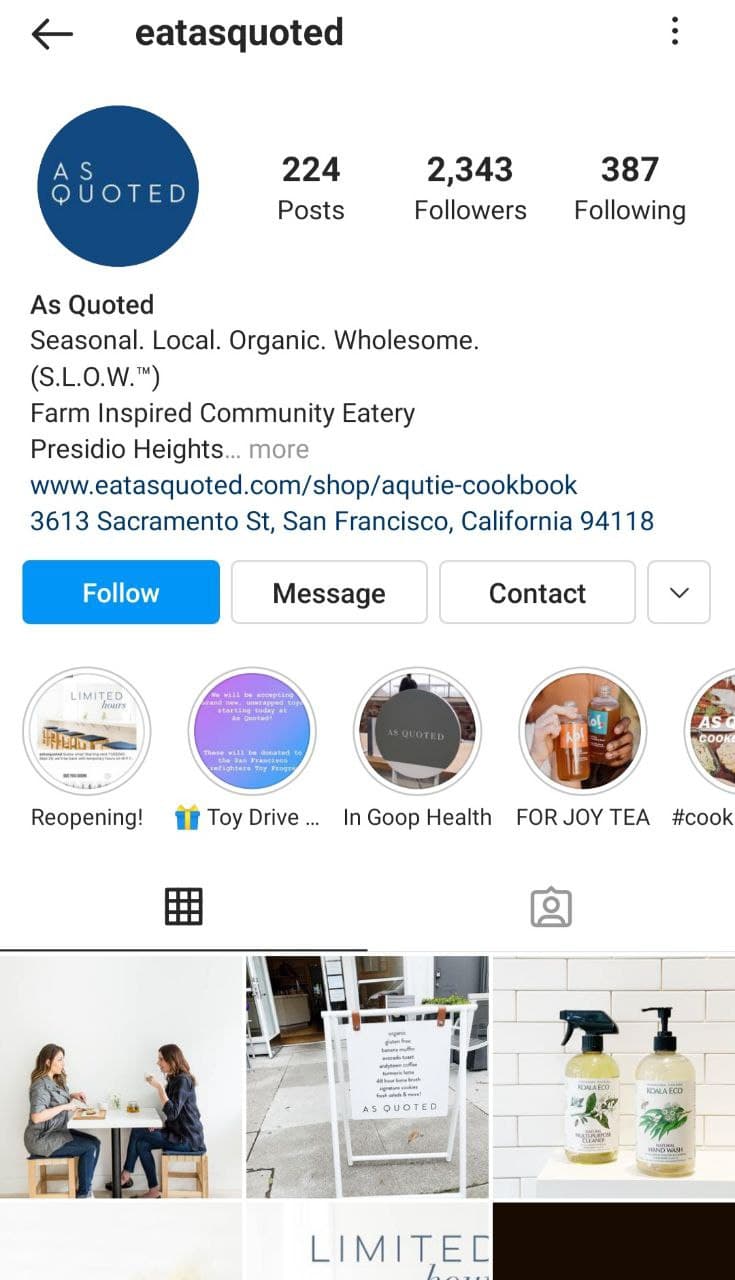The image size is (735, 1280).
Task: Open the post of two women at table
Action: pyautogui.click(x=121, y=1076)
